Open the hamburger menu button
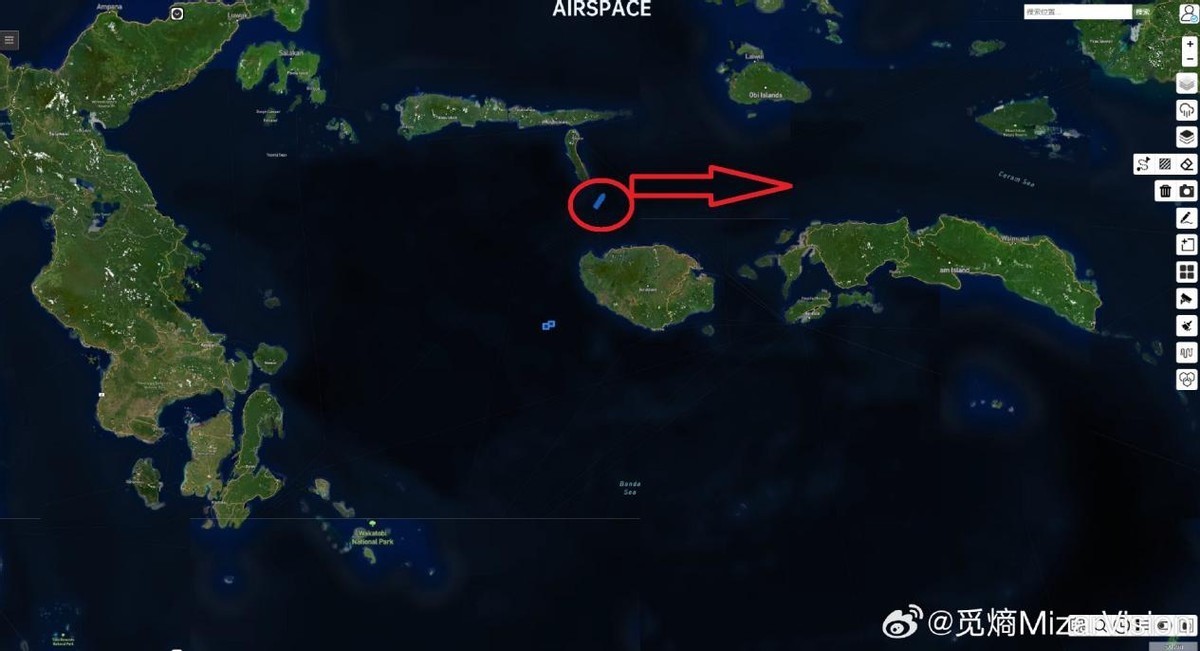1200x651 pixels. [x=9, y=41]
